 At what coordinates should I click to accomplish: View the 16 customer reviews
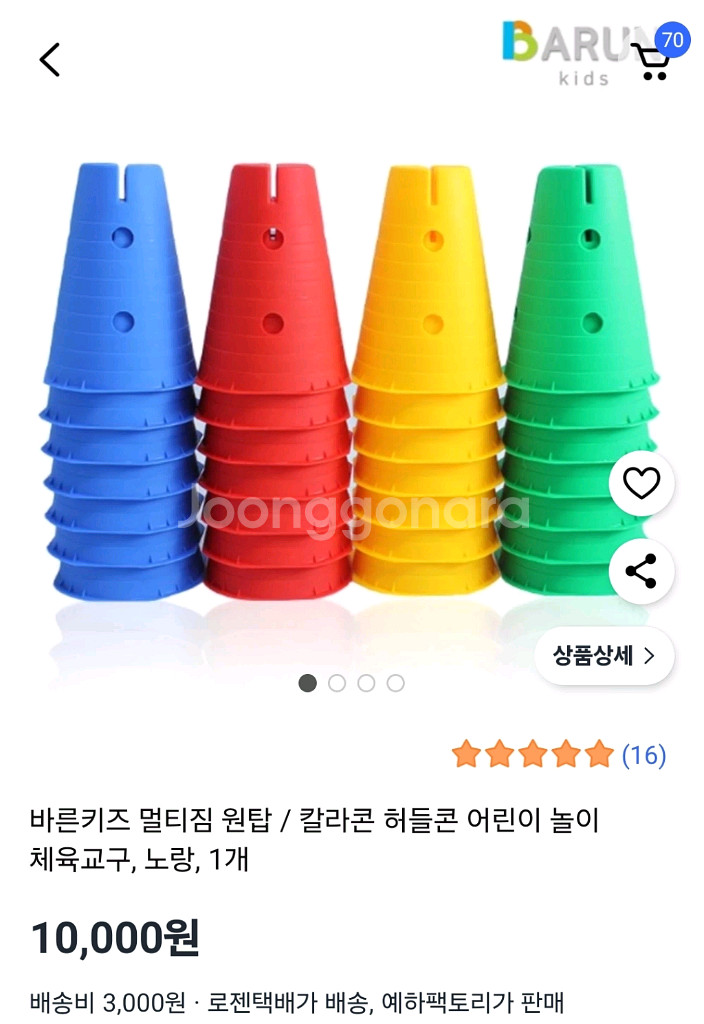[x=643, y=755]
